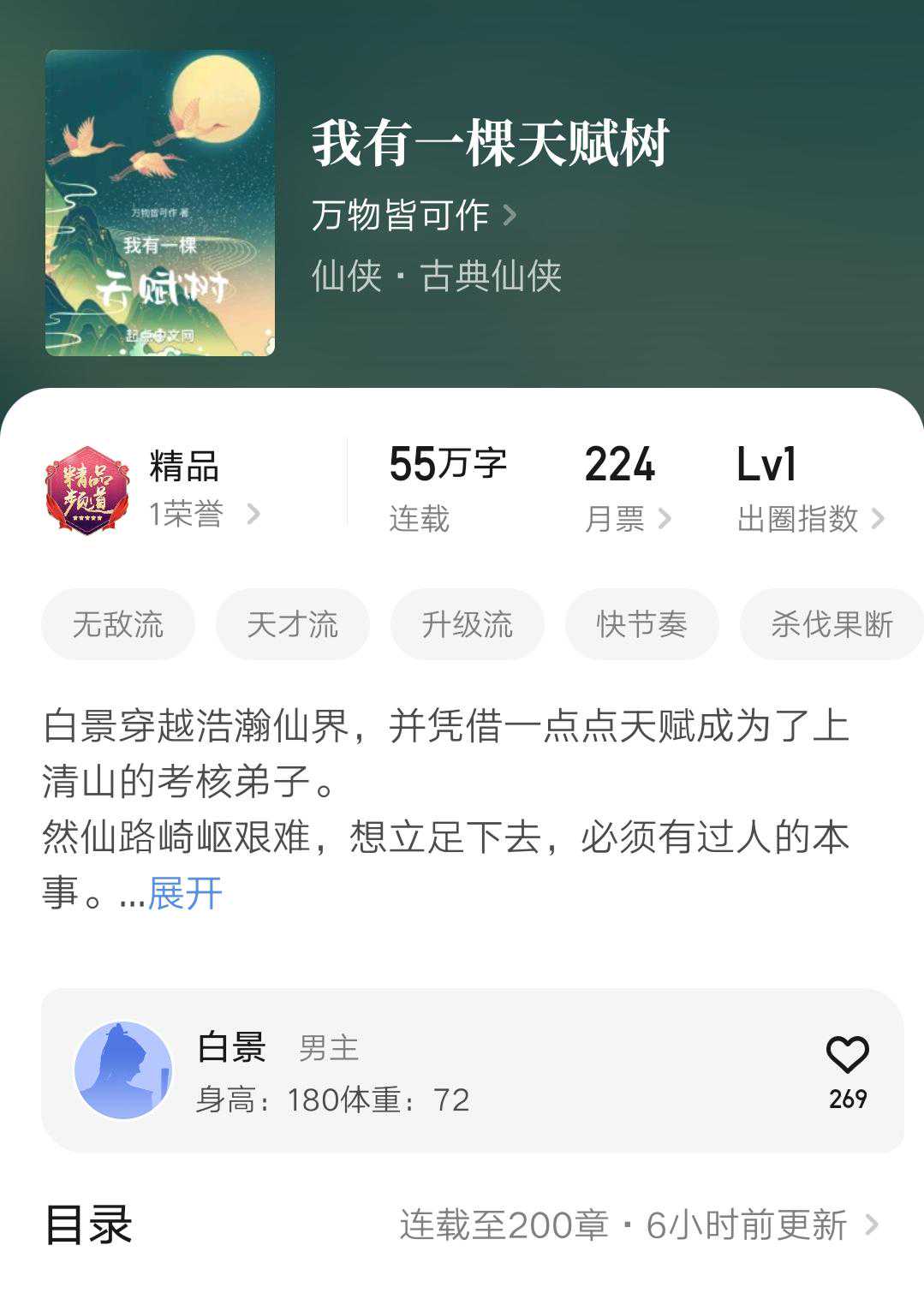Select the 升级流 tag chip
Image resolution: width=924 pixels, height=1293 pixels.
click(x=468, y=624)
